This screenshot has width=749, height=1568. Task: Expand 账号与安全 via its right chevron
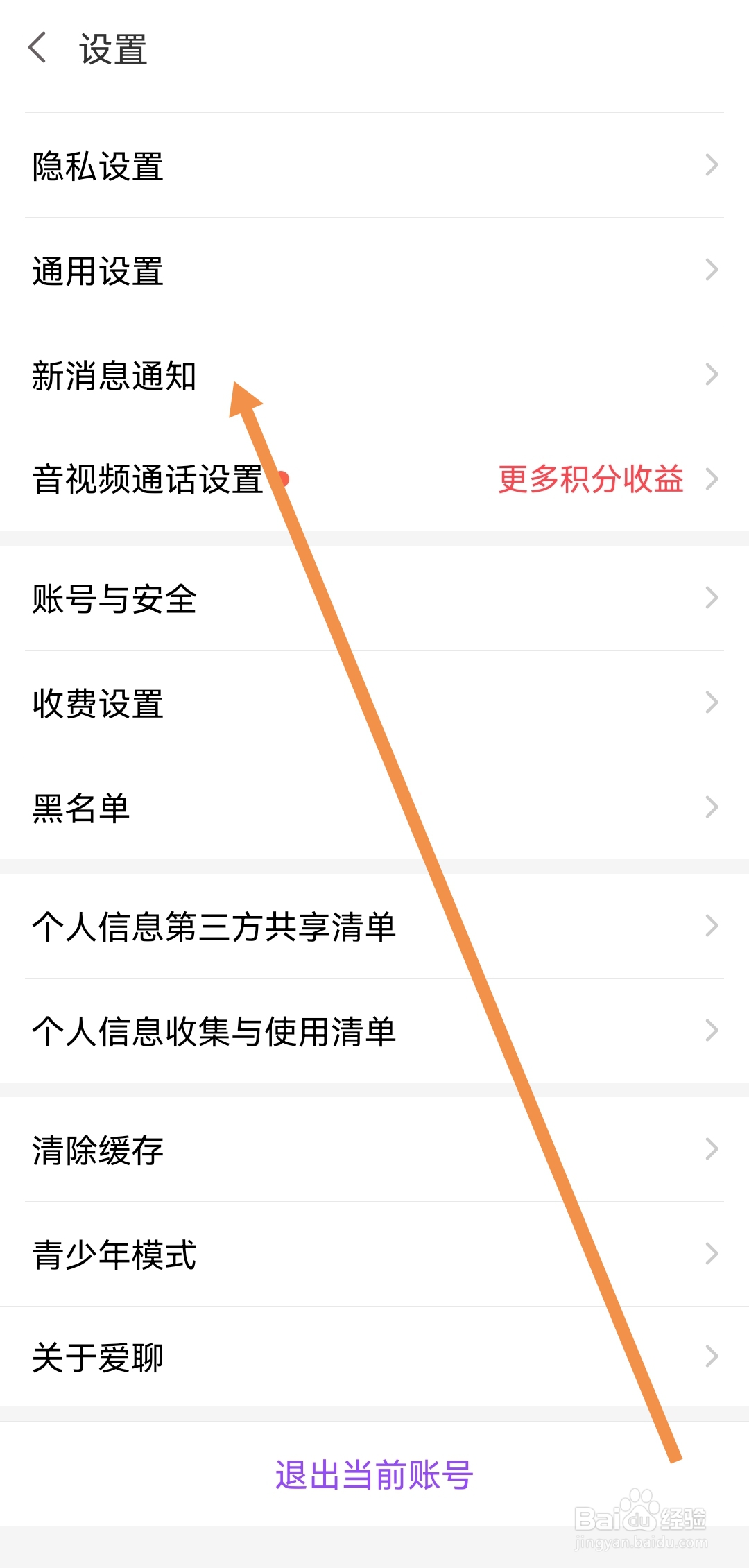click(712, 598)
